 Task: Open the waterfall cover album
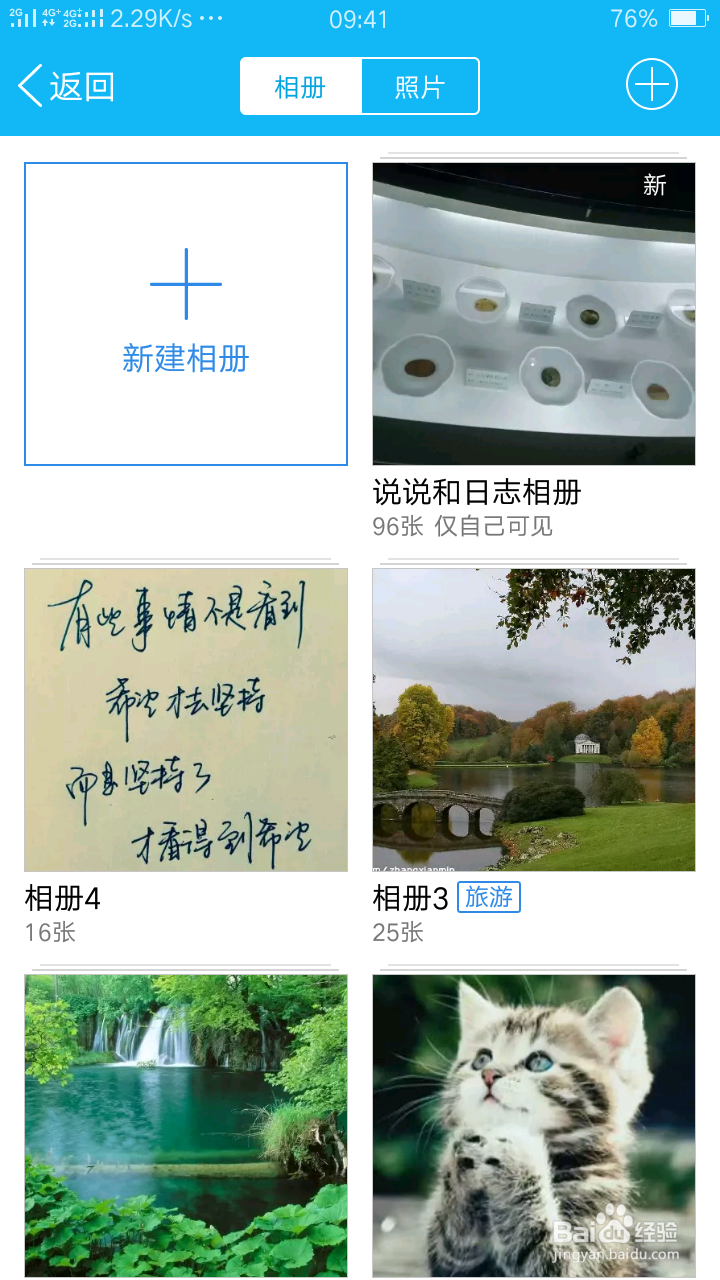pyautogui.click(x=186, y=1126)
